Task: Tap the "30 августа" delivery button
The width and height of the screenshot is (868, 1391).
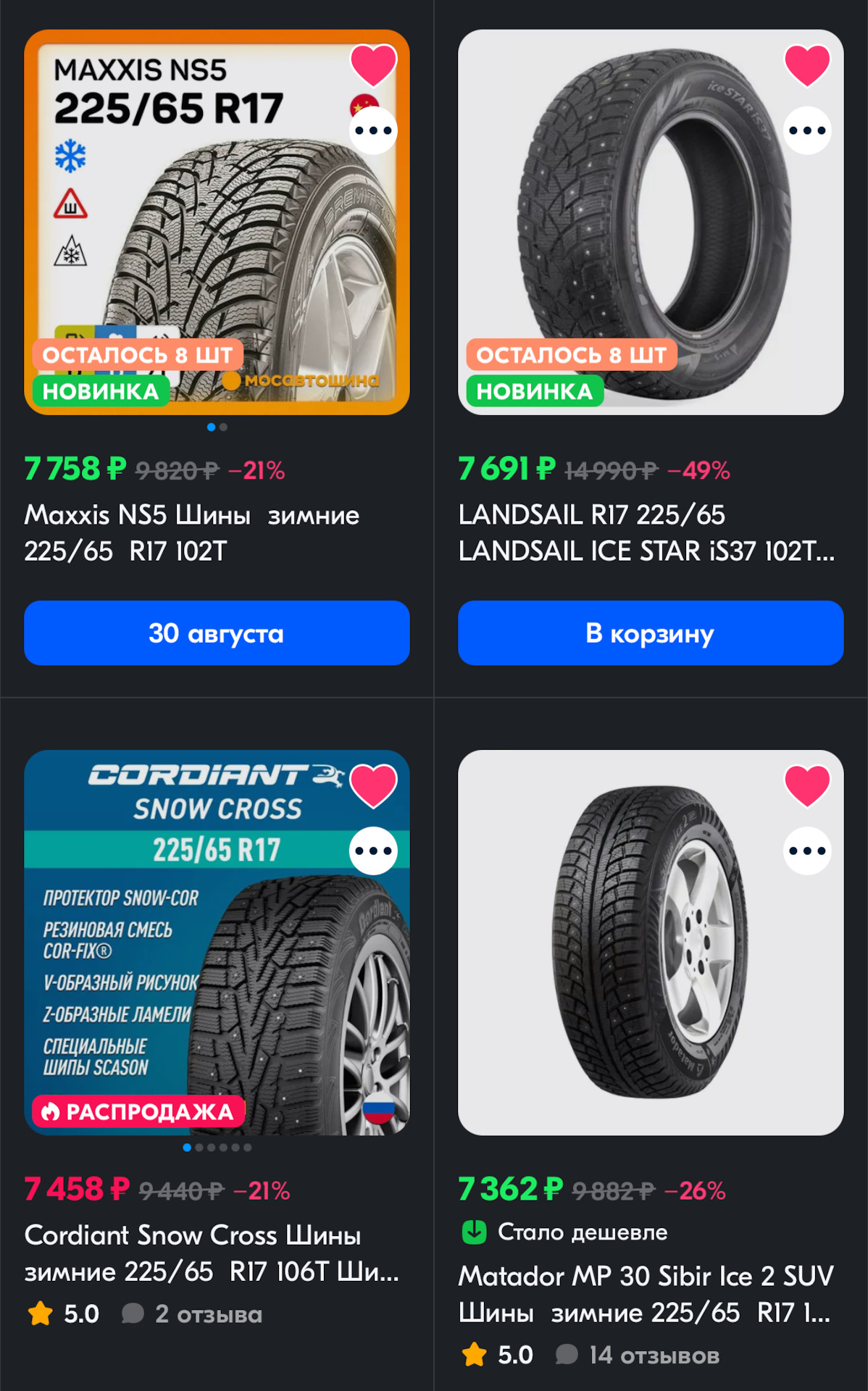Action: tap(217, 633)
